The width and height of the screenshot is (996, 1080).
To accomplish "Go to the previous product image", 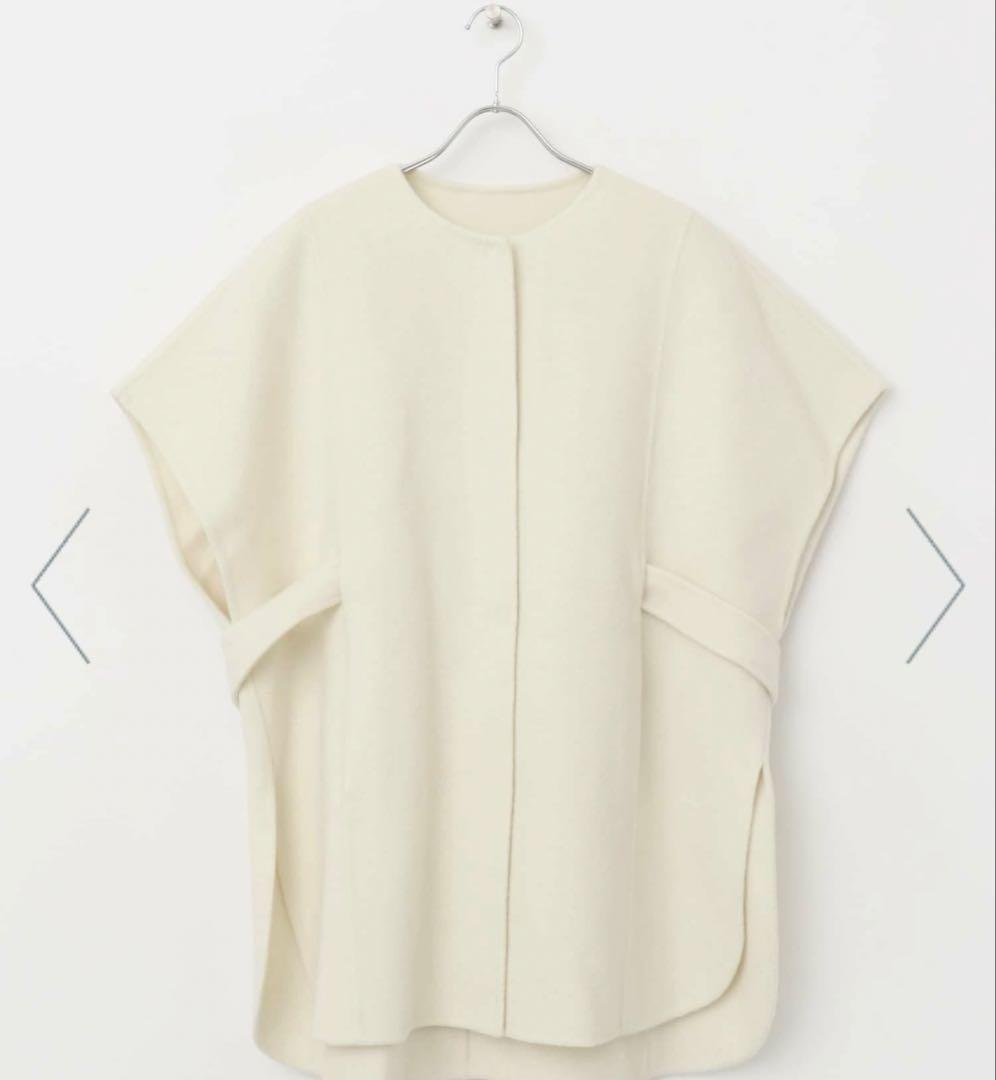I will tap(61, 586).
